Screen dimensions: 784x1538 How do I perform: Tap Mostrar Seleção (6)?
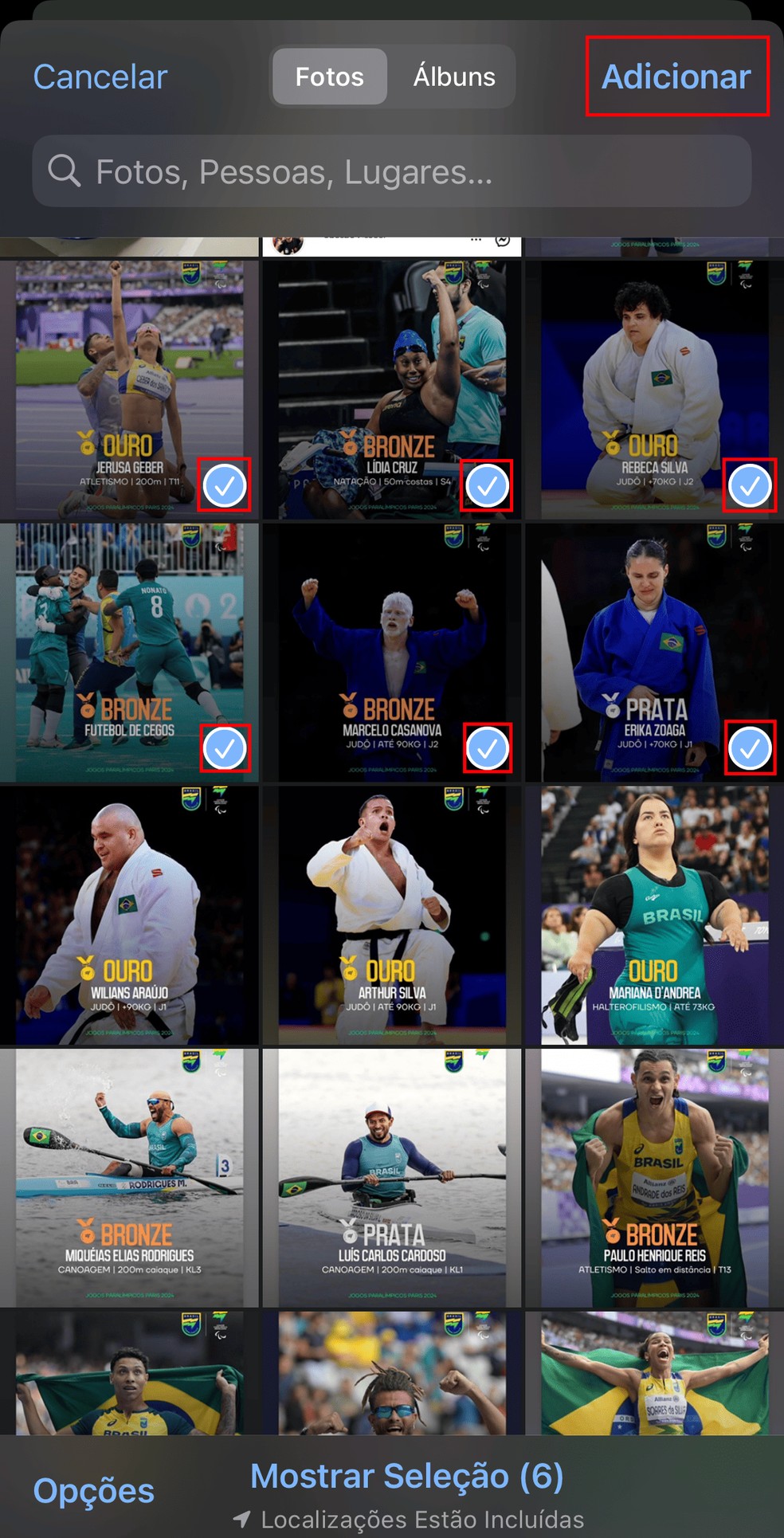[x=406, y=1476]
